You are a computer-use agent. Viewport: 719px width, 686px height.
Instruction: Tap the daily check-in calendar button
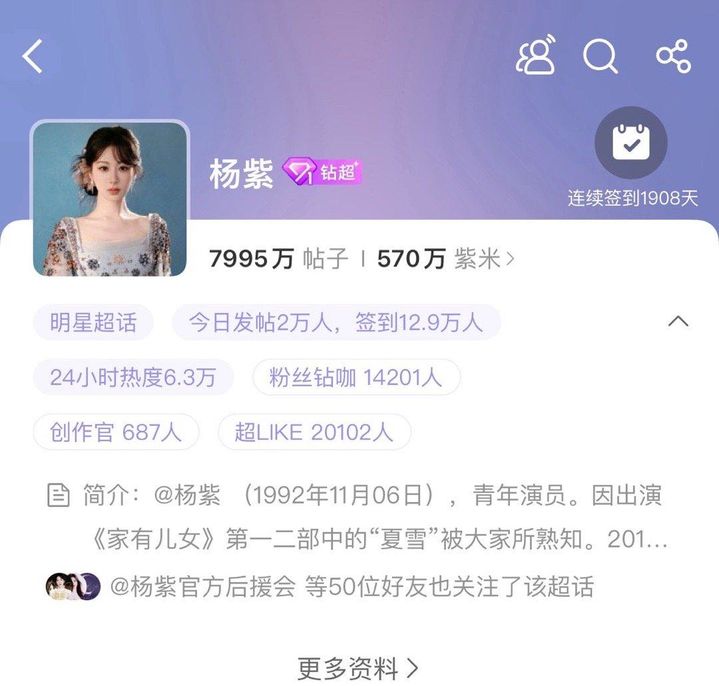point(631,146)
